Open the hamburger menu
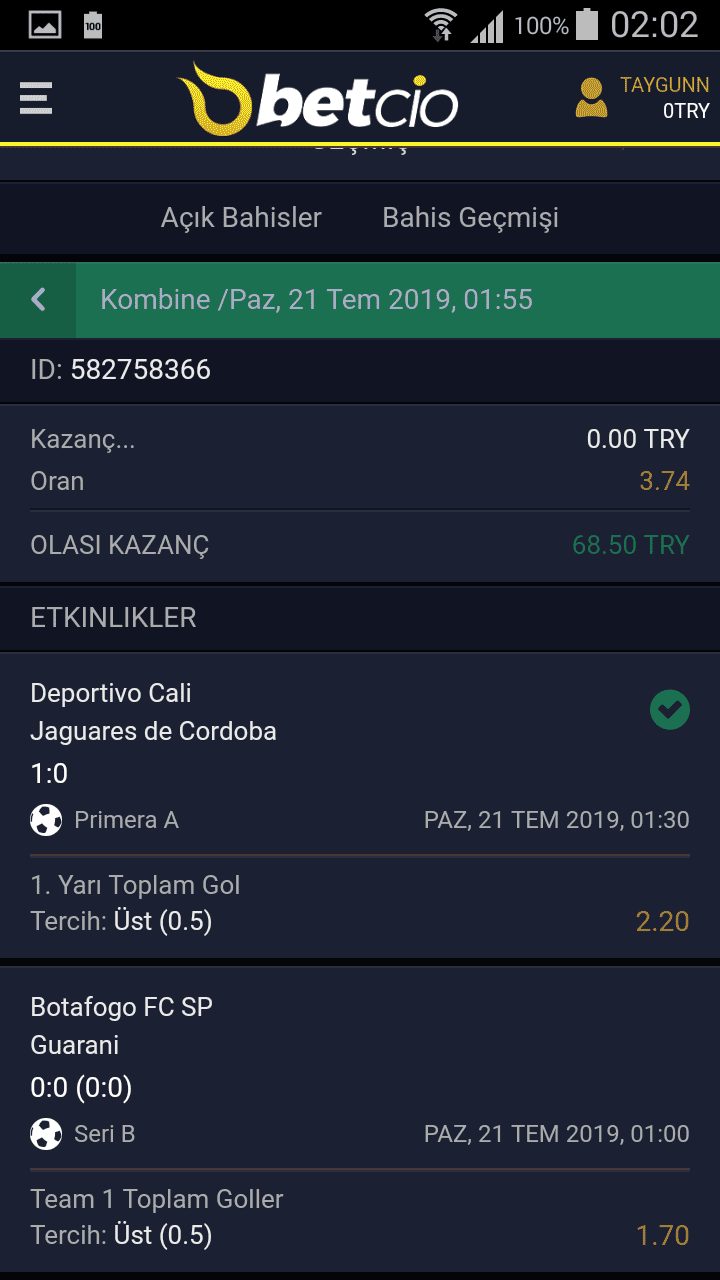This screenshot has width=720, height=1280. pos(36,98)
